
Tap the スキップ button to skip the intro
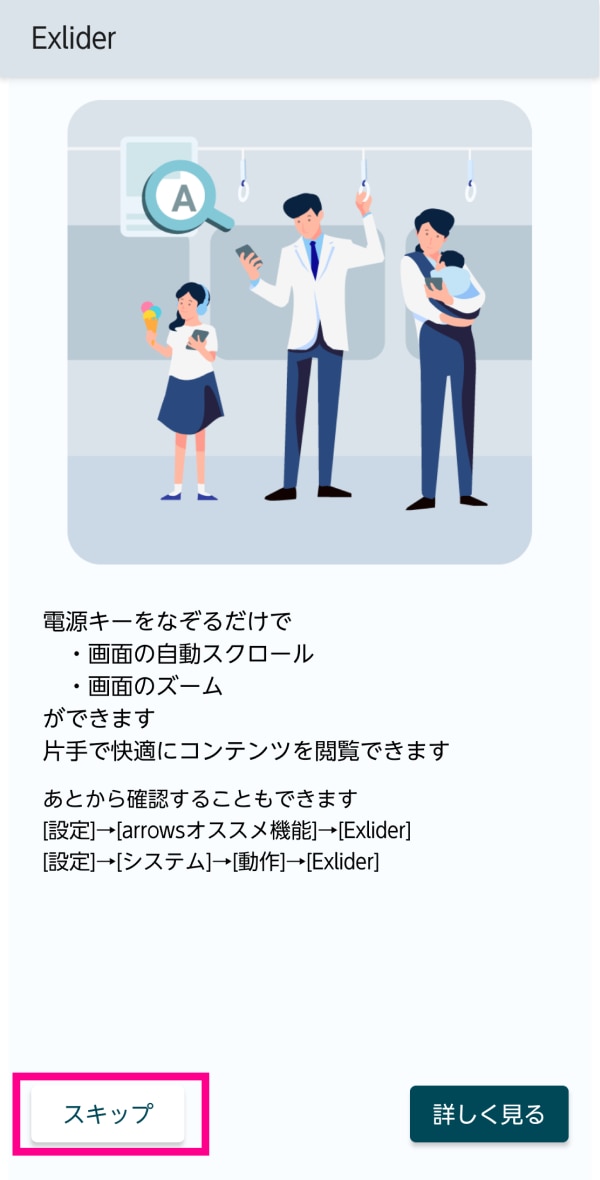[108, 1113]
